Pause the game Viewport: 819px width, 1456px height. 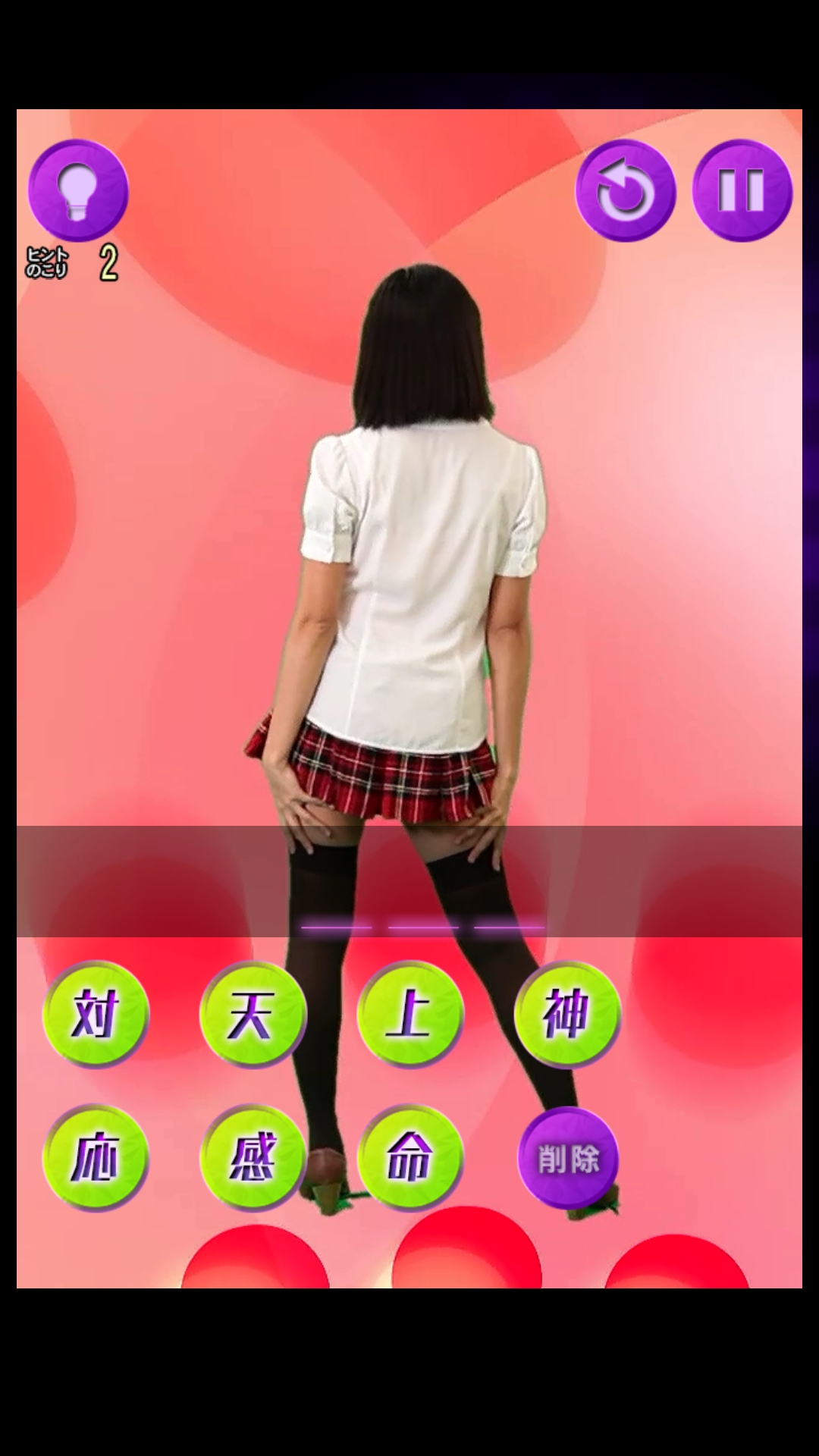click(x=742, y=190)
